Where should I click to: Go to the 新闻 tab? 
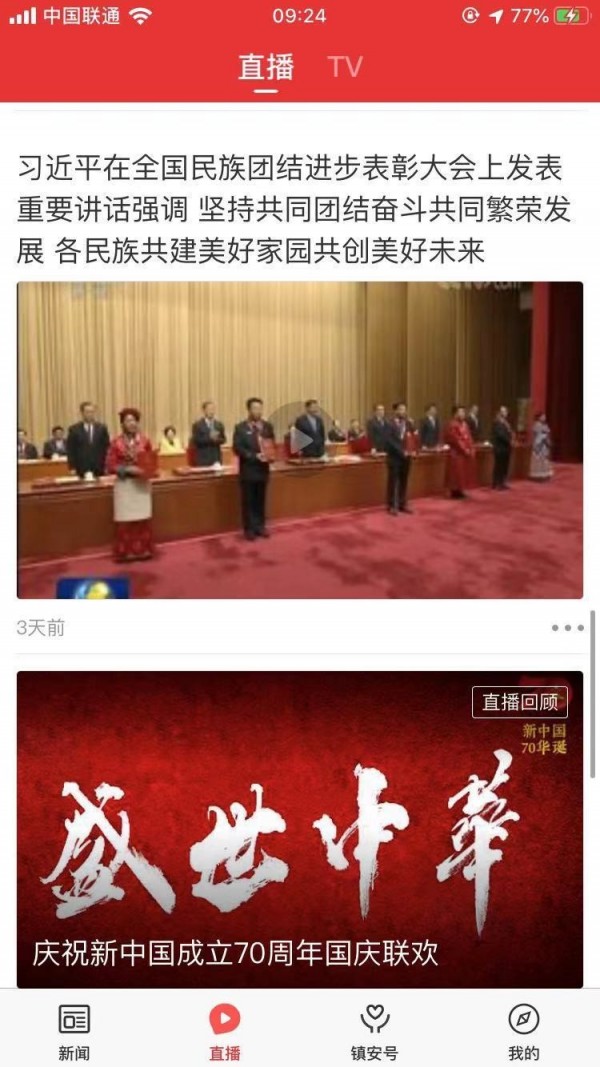73,1032
